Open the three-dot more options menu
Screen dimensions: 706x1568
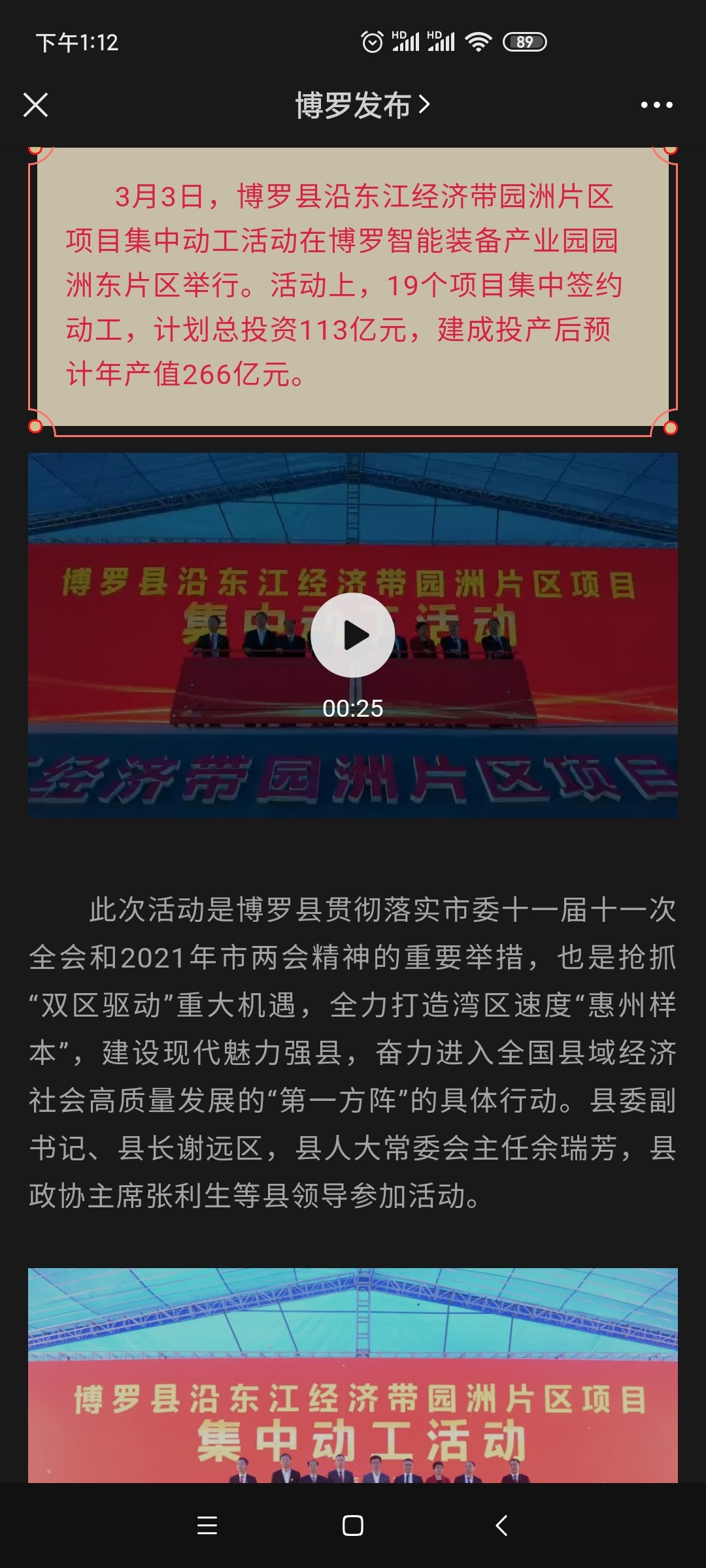tap(656, 105)
